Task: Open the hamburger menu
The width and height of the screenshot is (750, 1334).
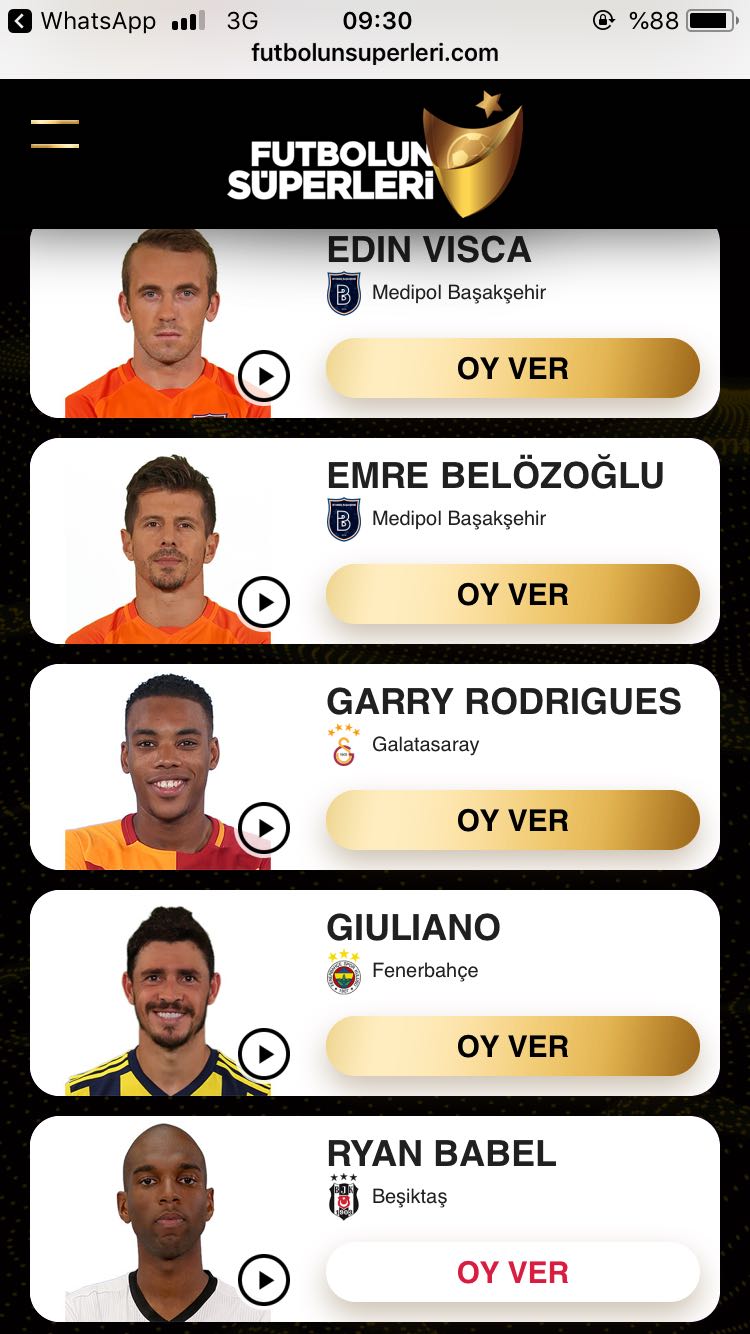Action: coord(55,133)
